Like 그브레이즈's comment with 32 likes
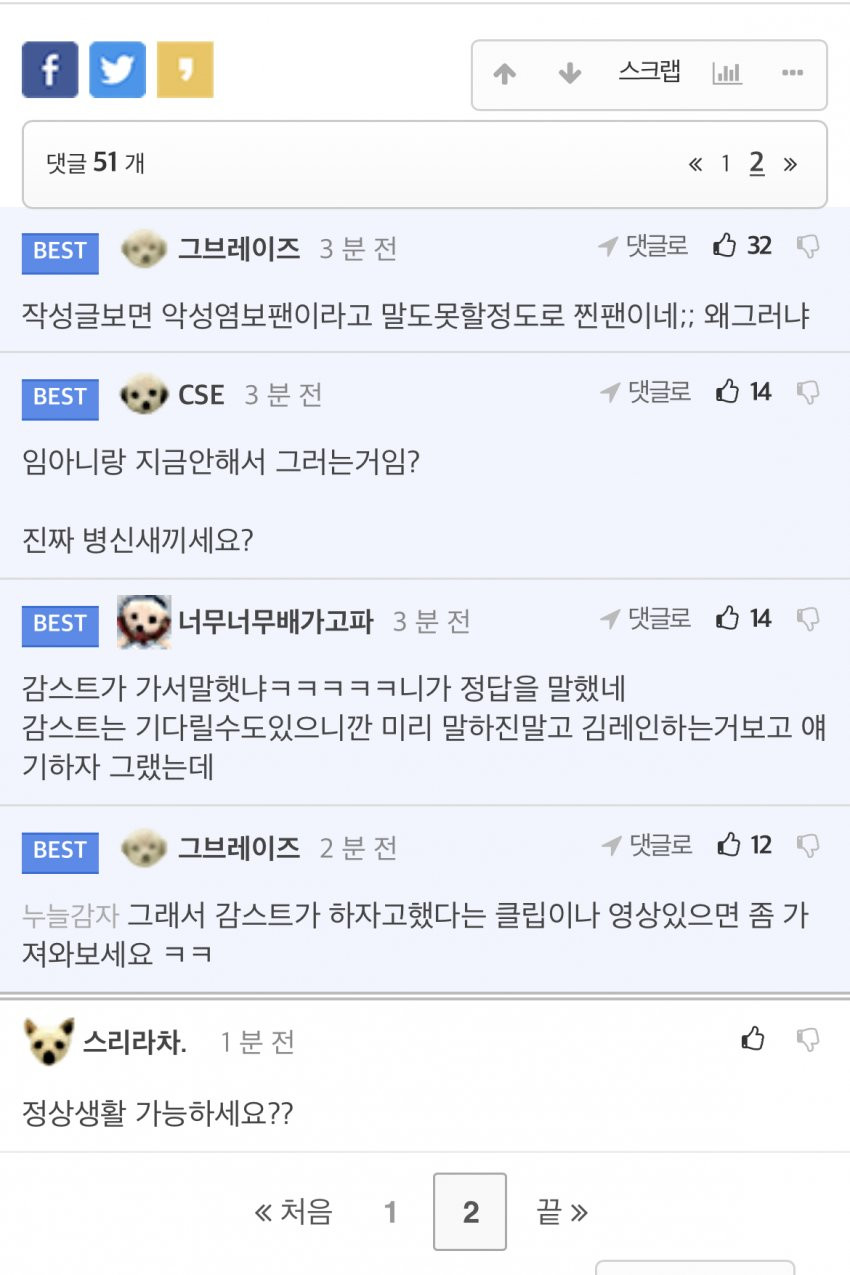 [x=725, y=246]
